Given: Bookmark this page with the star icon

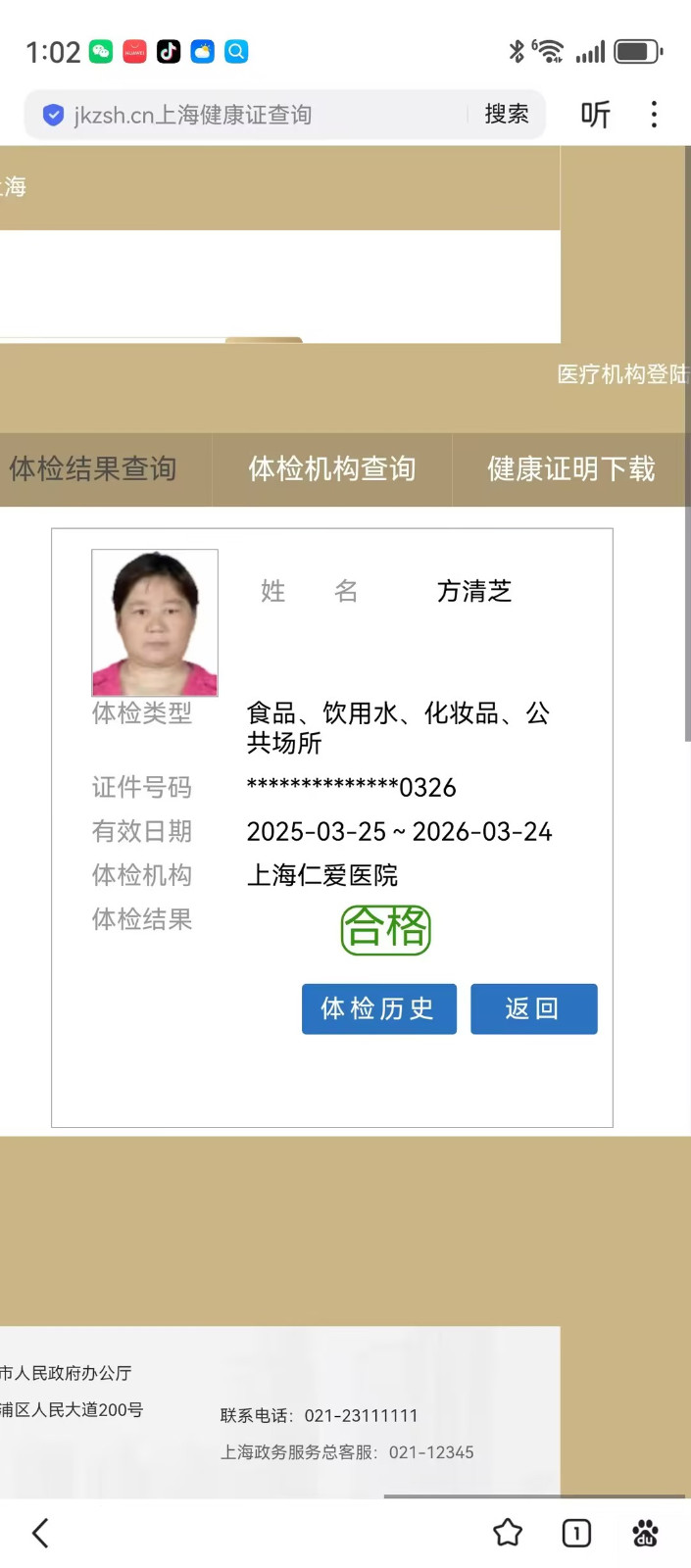Looking at the screenshot, I should (x=507, y=1533).
